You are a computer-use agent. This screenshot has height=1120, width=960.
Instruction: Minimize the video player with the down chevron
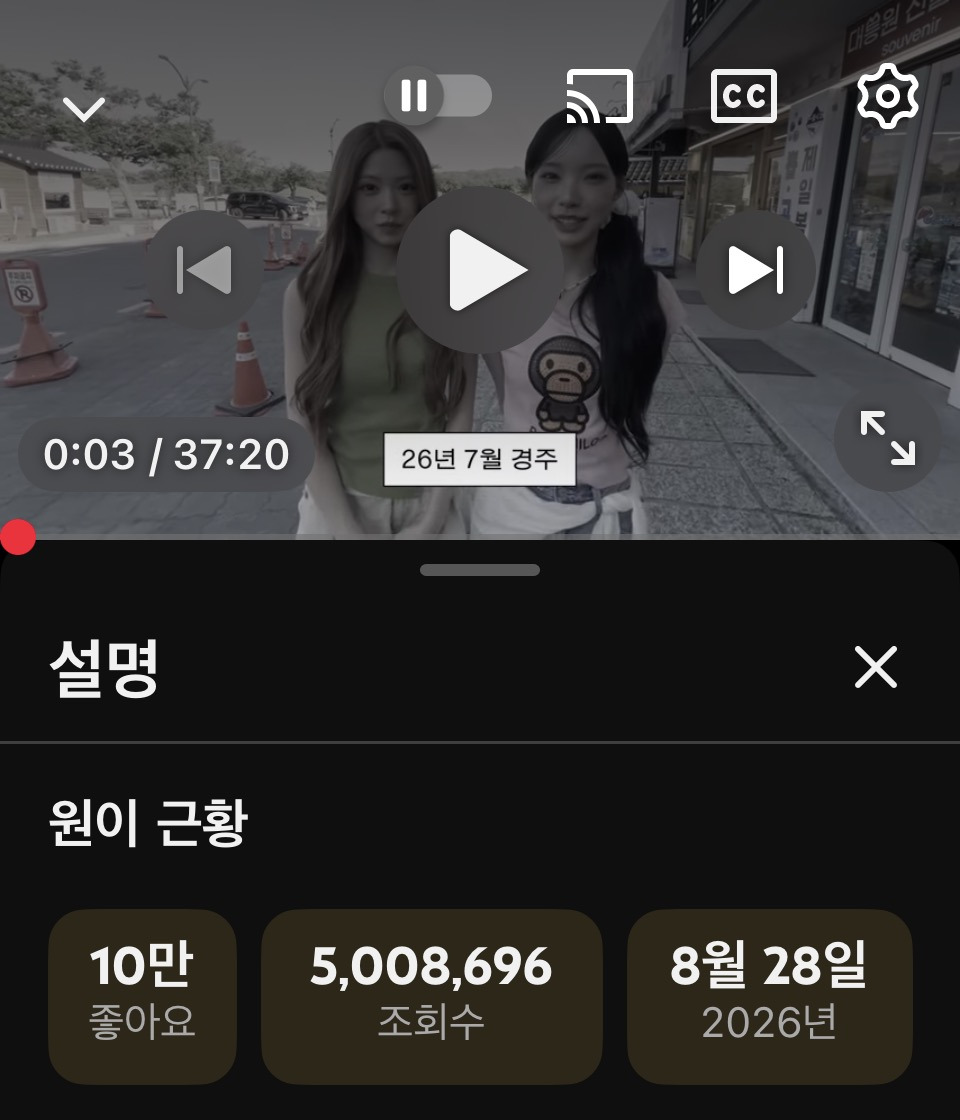click(84, 109)
